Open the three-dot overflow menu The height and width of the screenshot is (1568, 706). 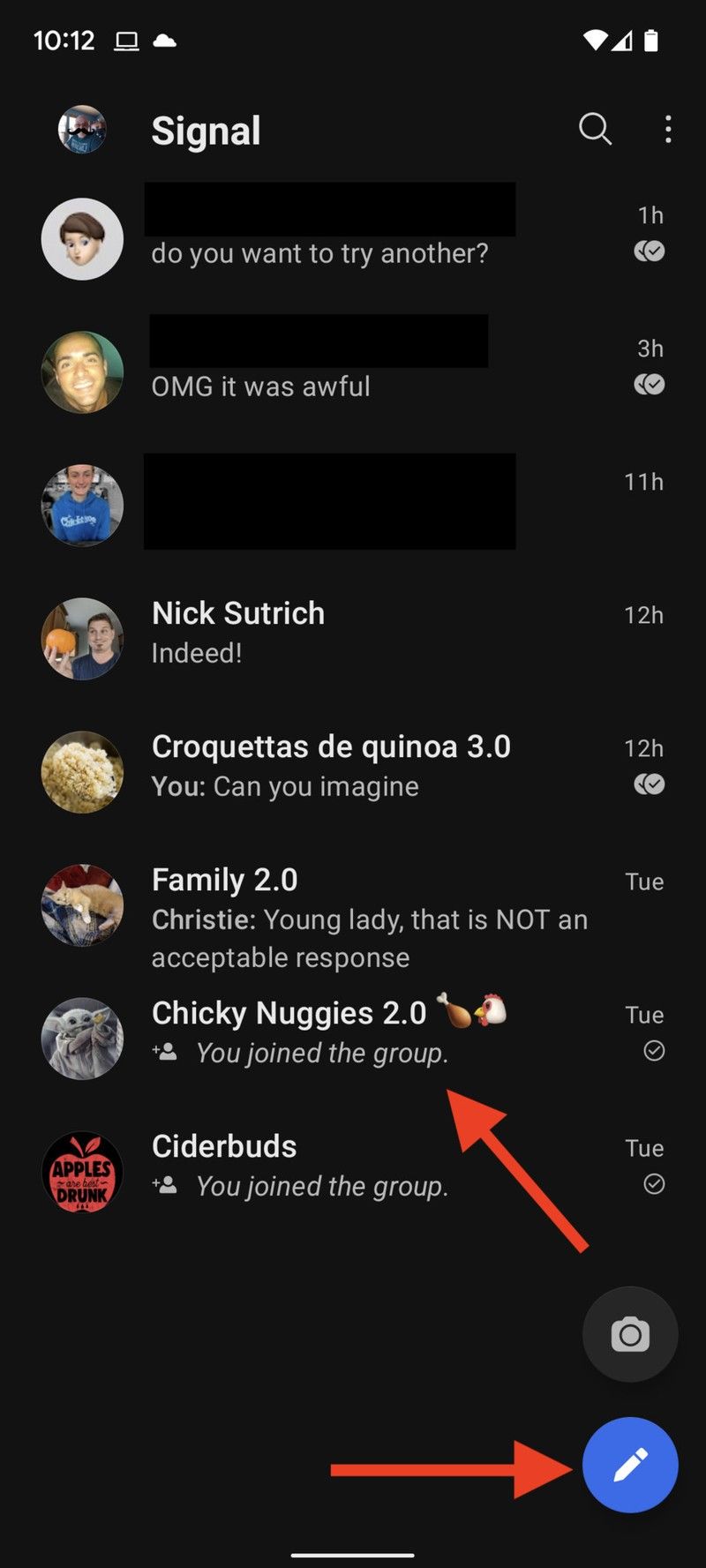(668, 130)
